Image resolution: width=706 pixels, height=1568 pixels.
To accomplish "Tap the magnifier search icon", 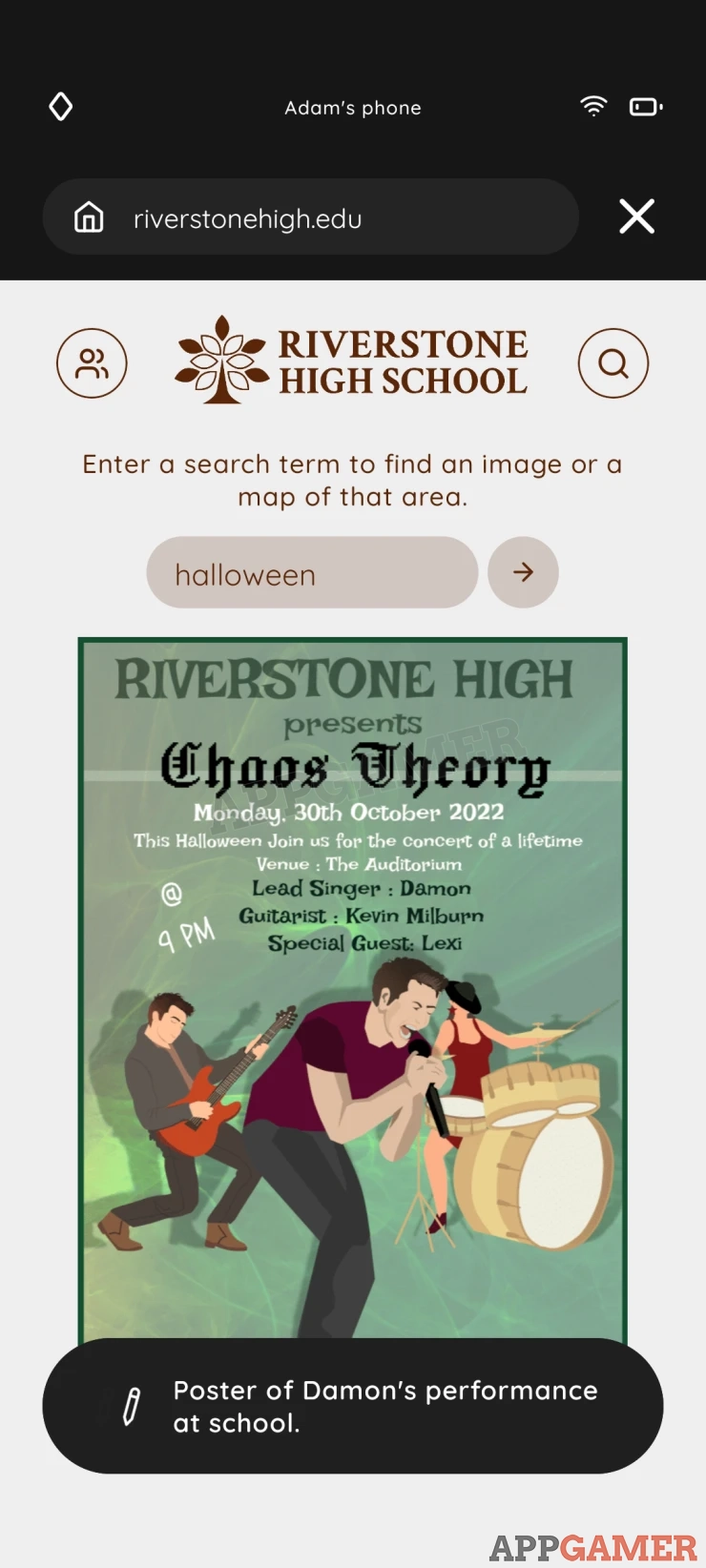I will point(613,363).
